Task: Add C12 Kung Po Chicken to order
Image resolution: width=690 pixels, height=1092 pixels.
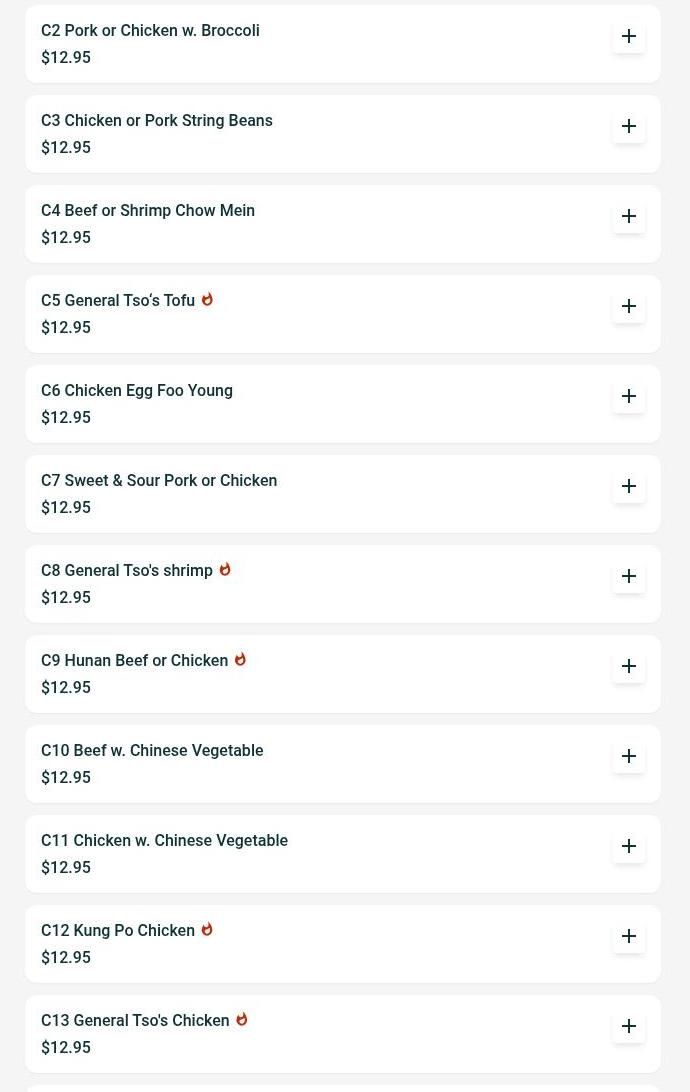Action: click(x=629, y=936)
